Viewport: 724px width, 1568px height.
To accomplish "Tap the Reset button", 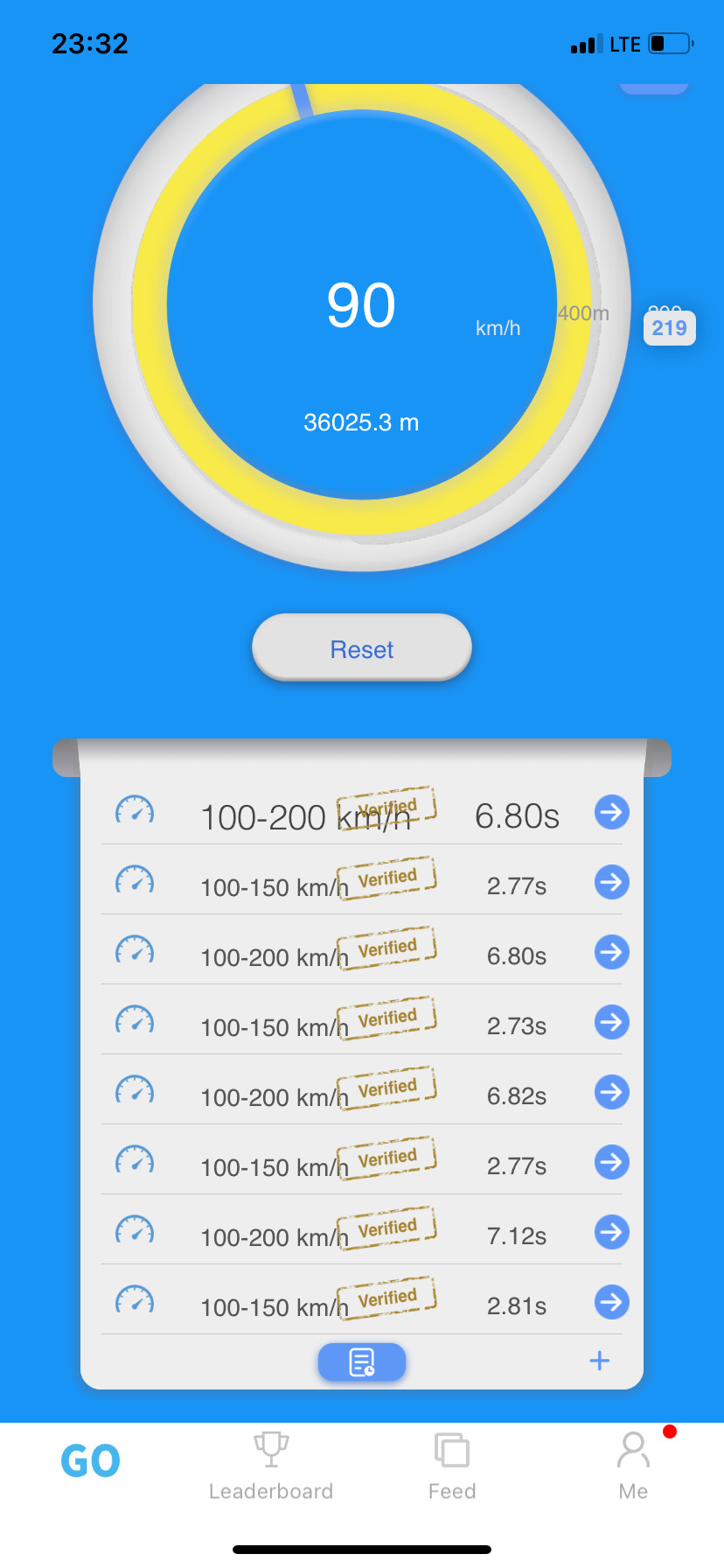I will (362, 648).
